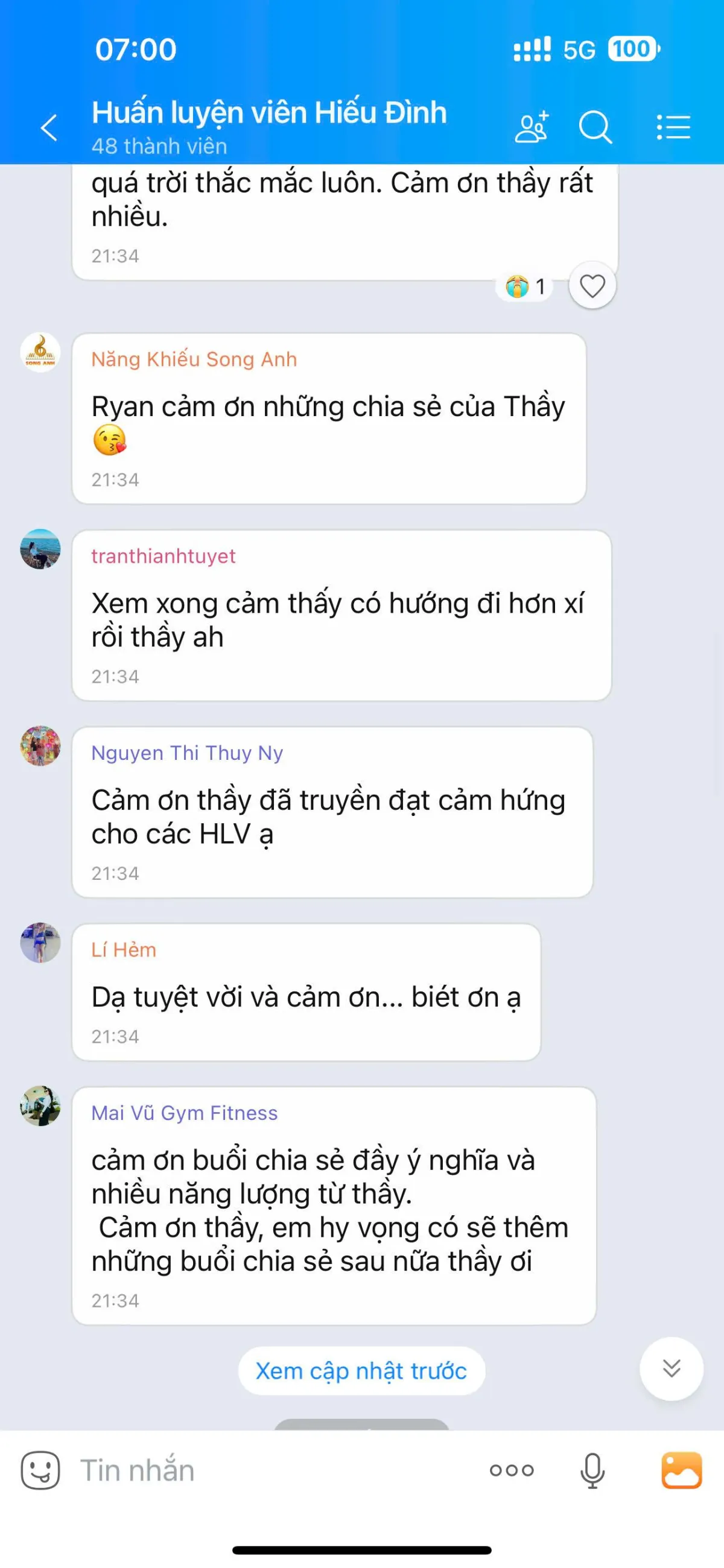The image size is (724, 1568).
Task: View the crying emoji reaction count
Action: click(525, 286)
